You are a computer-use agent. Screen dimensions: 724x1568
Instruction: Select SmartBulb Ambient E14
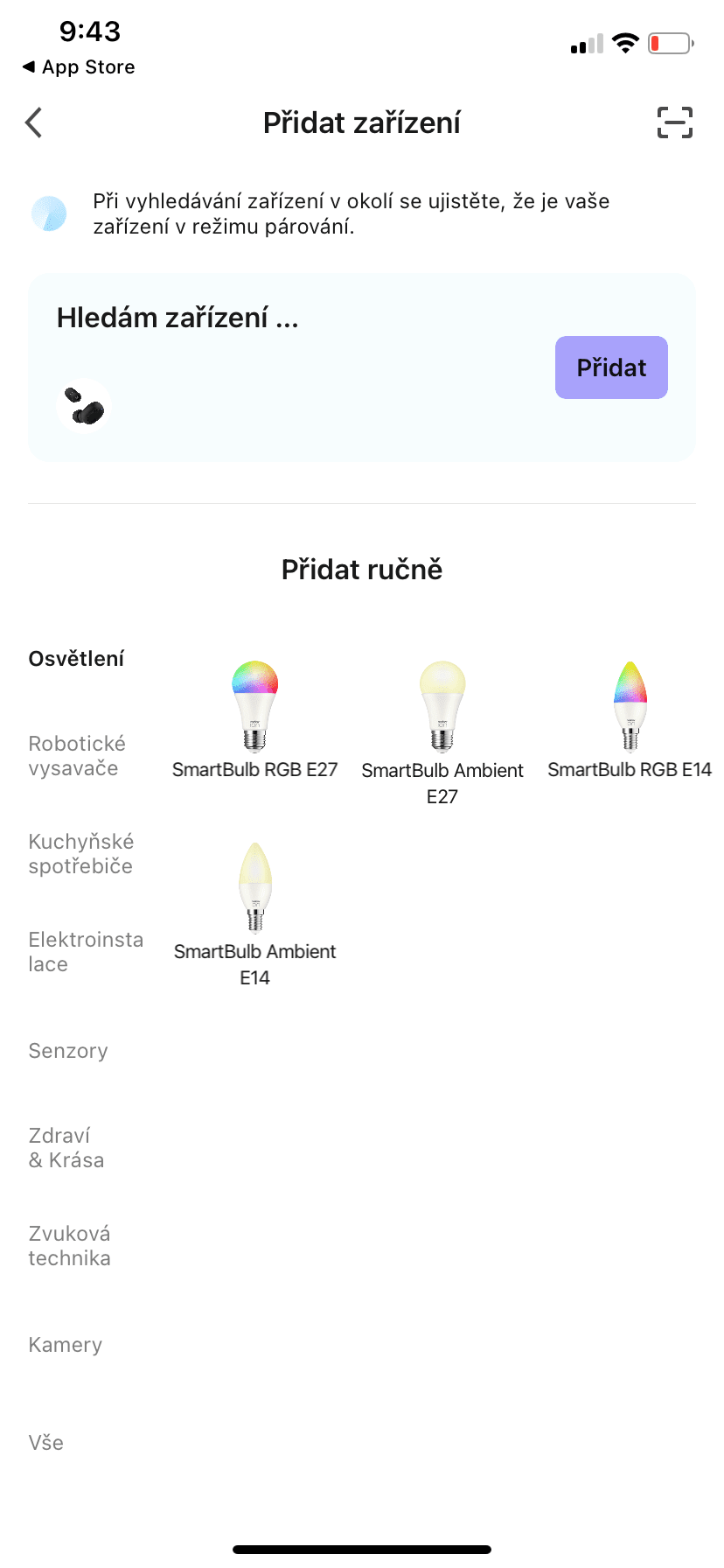click(254, 913)
